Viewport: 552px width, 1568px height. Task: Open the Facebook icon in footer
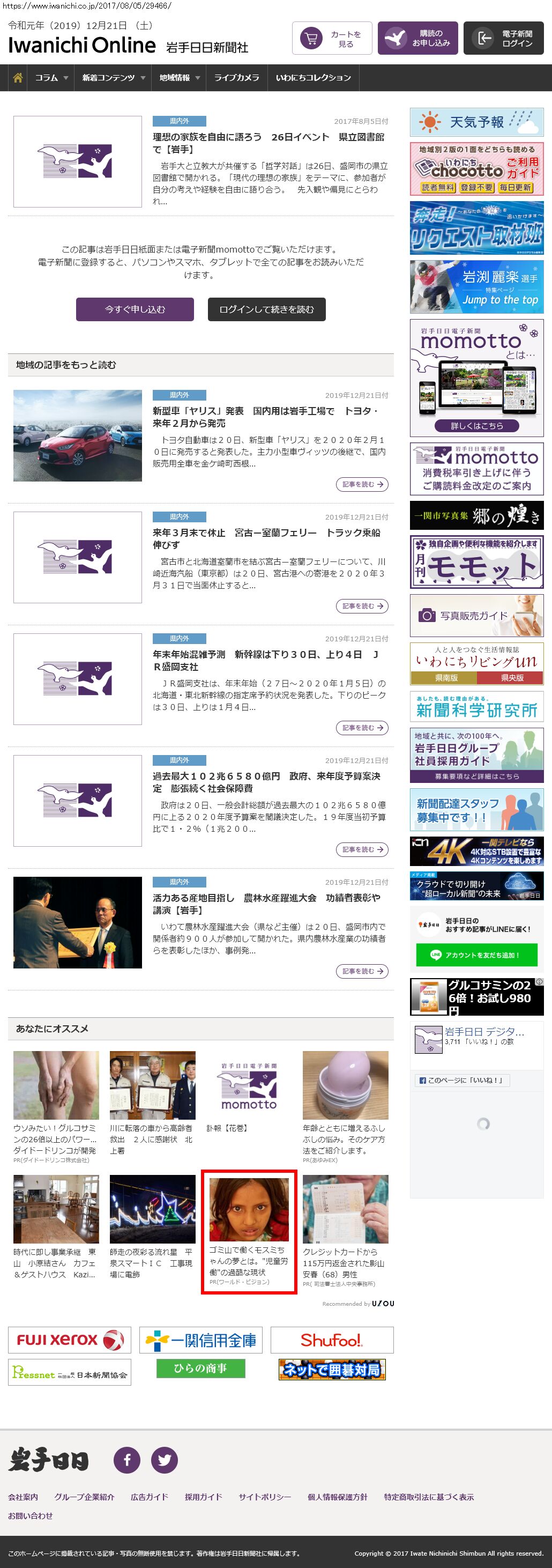(x=126, y=1460)
